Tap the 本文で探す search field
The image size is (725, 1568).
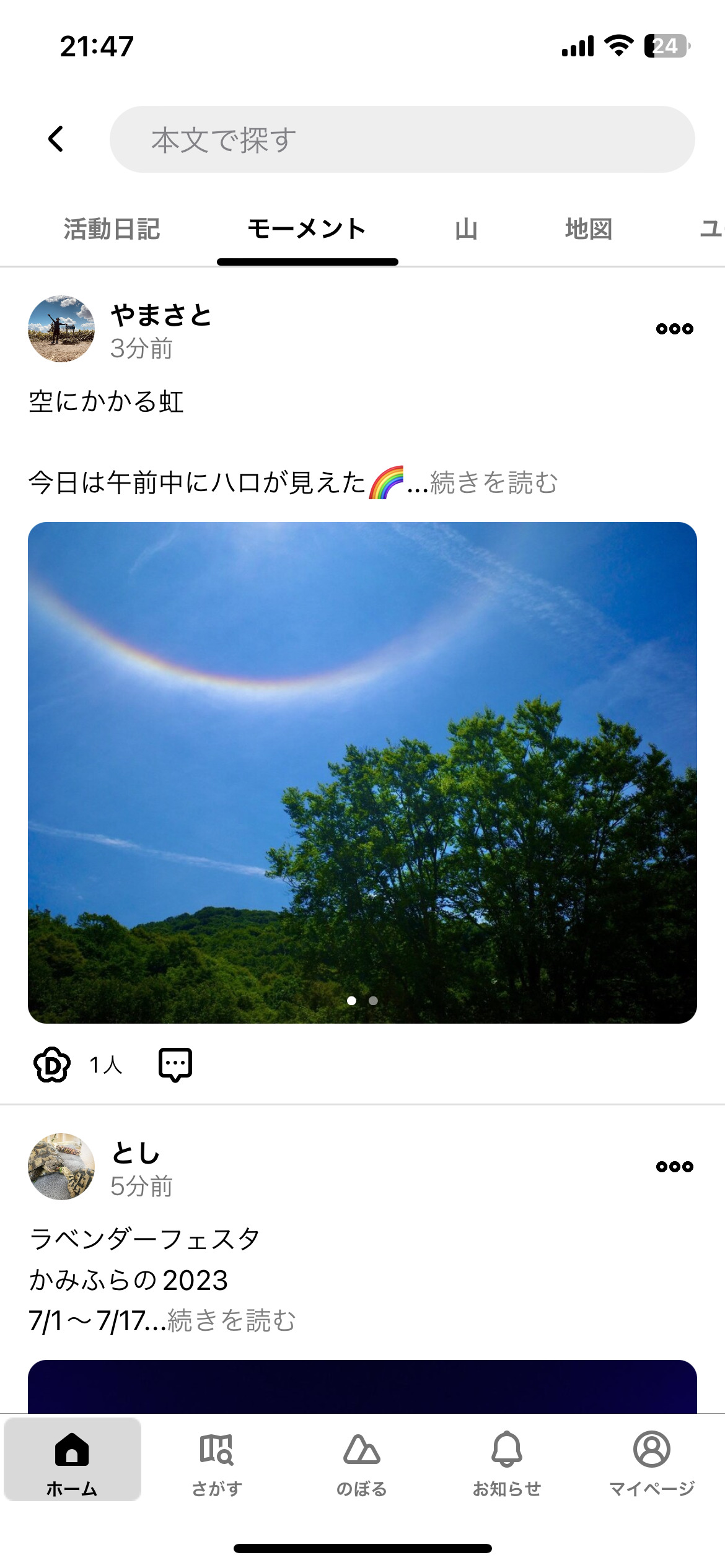pyautogui.click(x=402, y=140)
